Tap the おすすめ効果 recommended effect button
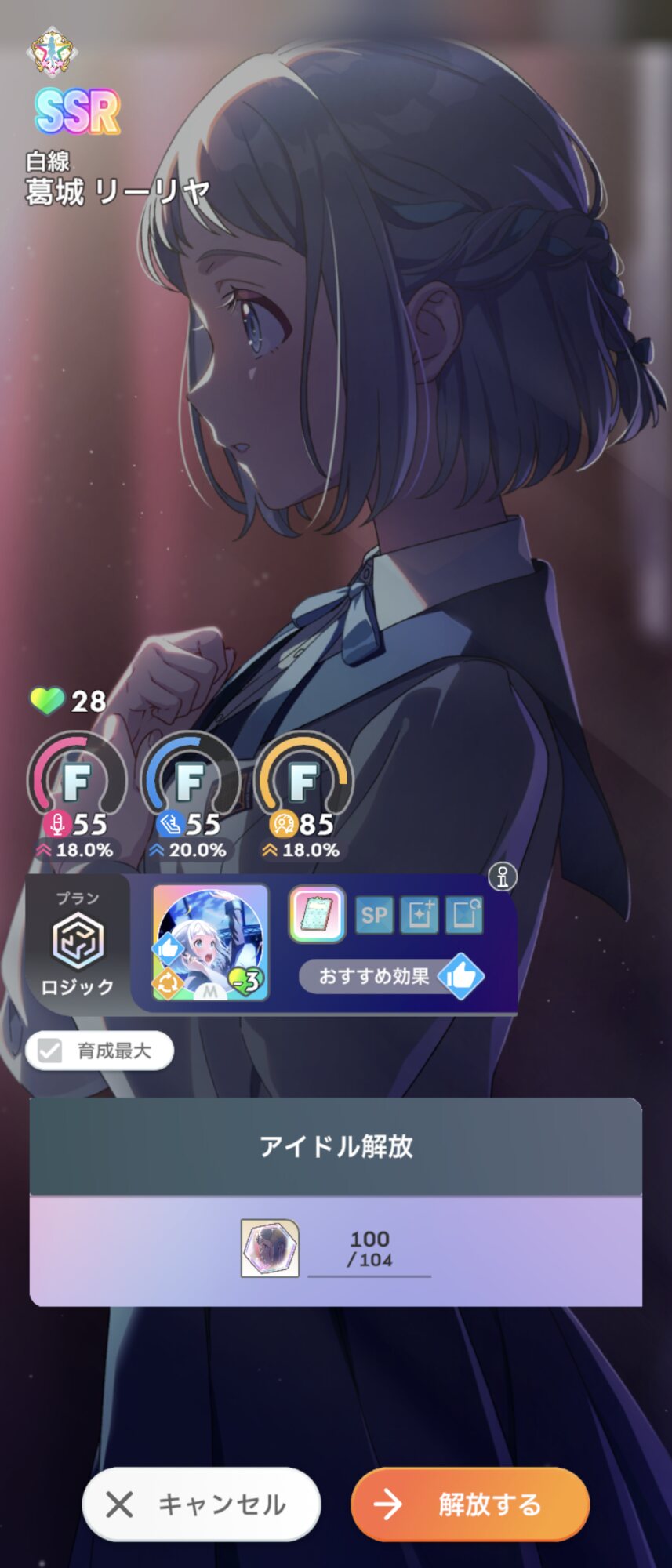The image size is (672, 1568). coord(390,977)
